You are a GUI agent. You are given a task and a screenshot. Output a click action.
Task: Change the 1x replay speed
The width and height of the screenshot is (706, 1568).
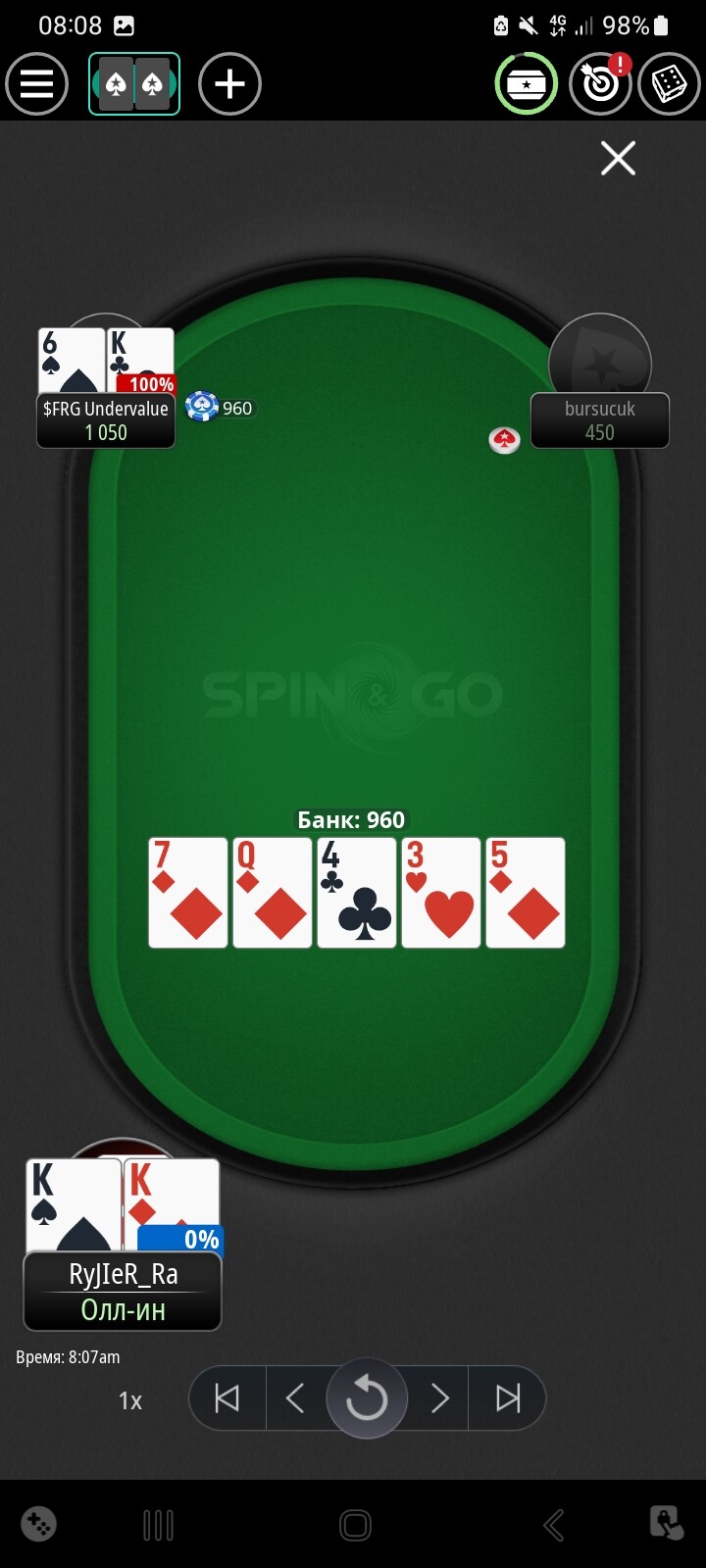pos(130,1400)
